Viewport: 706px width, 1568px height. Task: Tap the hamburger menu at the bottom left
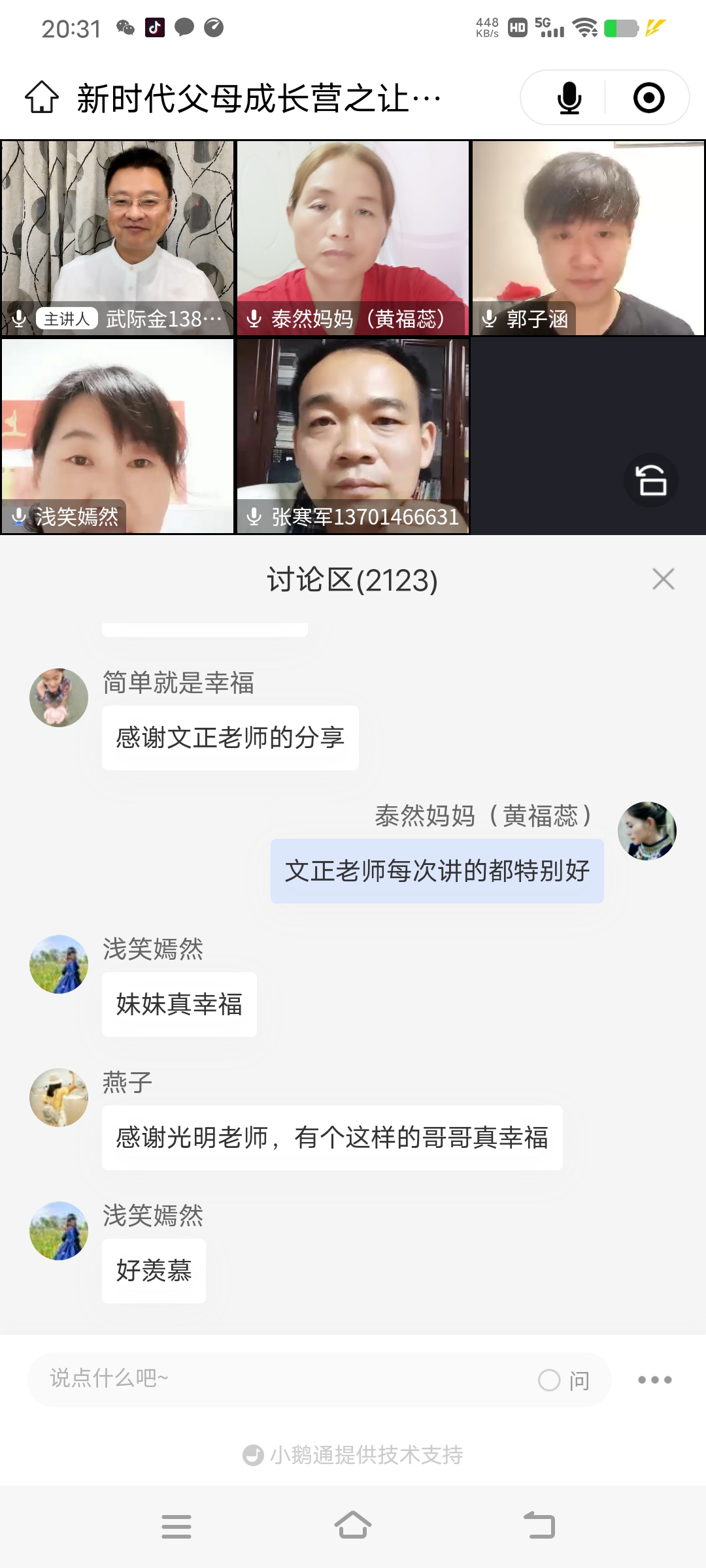click(176, 1524)
